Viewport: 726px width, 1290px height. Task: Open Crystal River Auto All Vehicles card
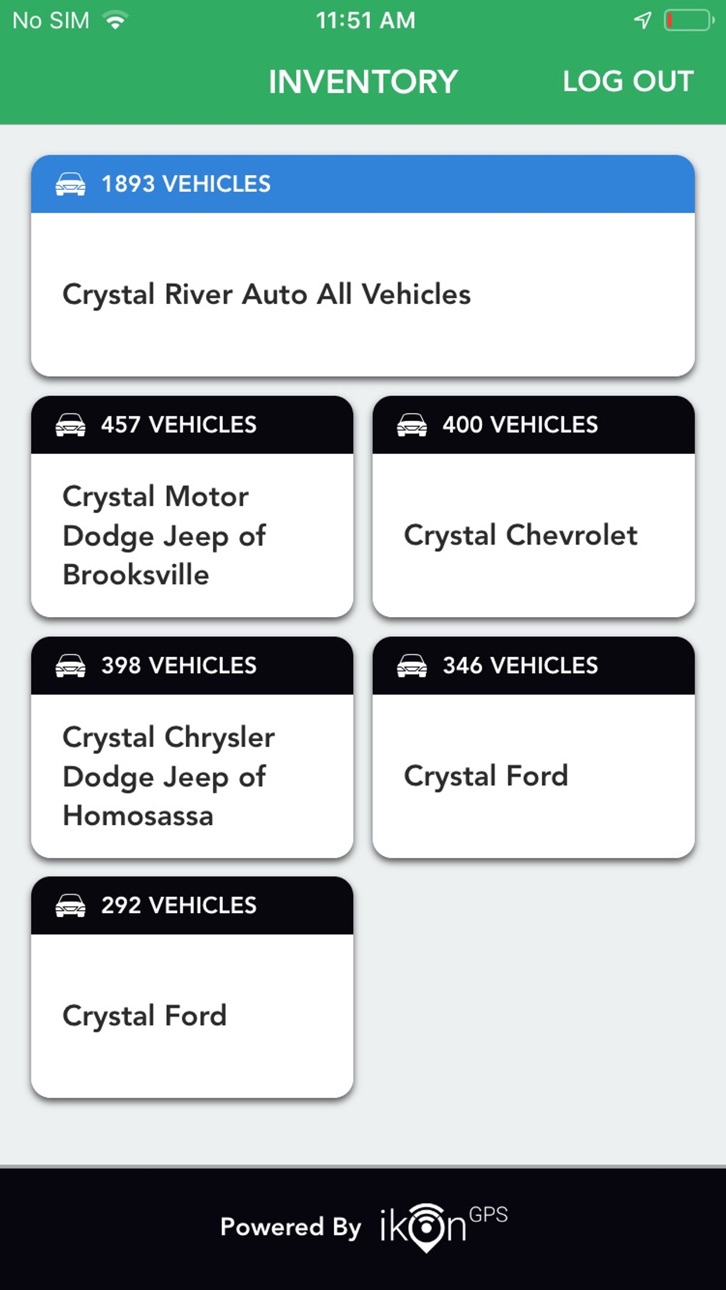point(363,266)
